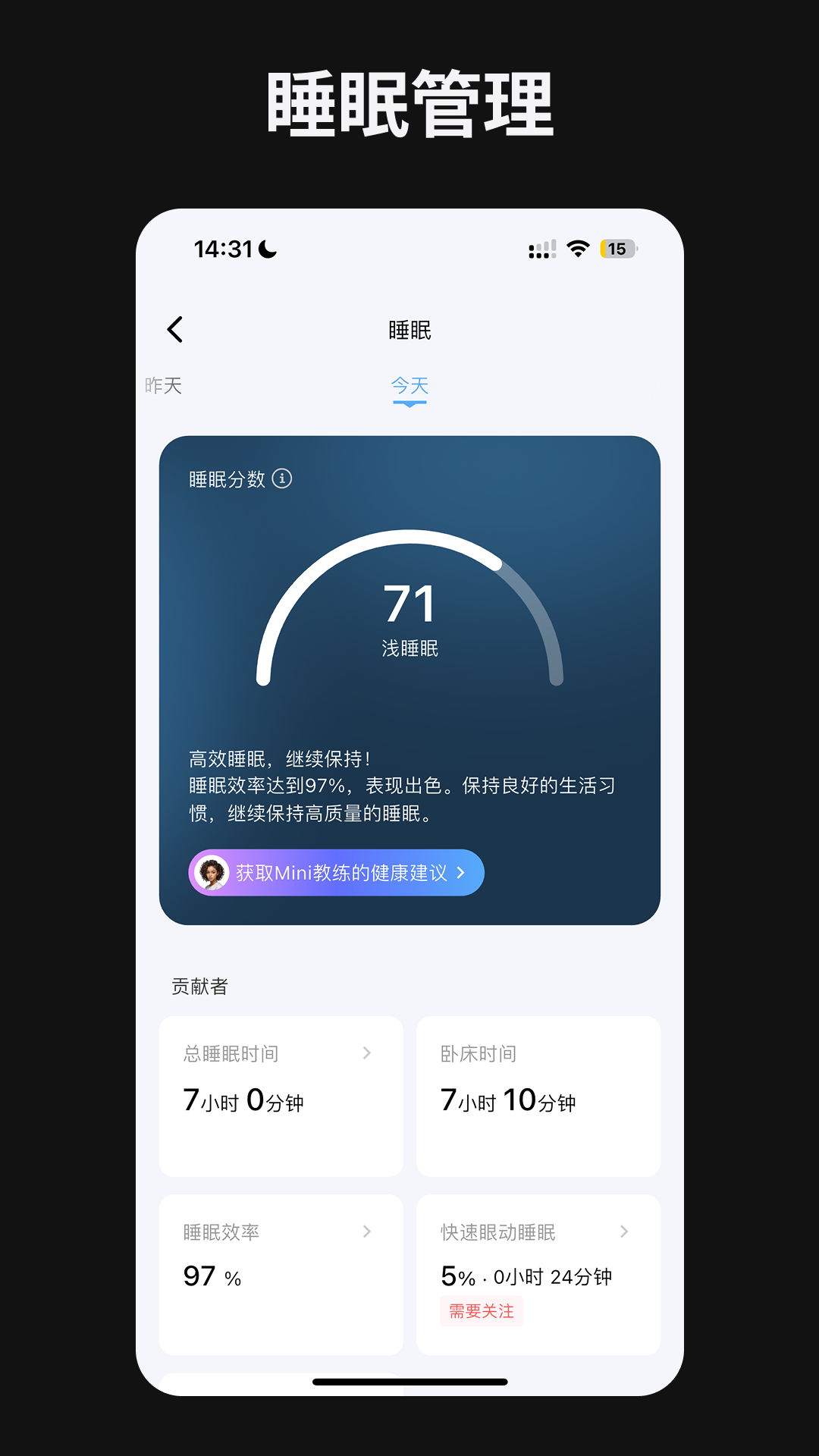819x1456 pixels.
Task: Expand 睡眠效率 details via its chevron
Action: click(x=367, y=1232)
